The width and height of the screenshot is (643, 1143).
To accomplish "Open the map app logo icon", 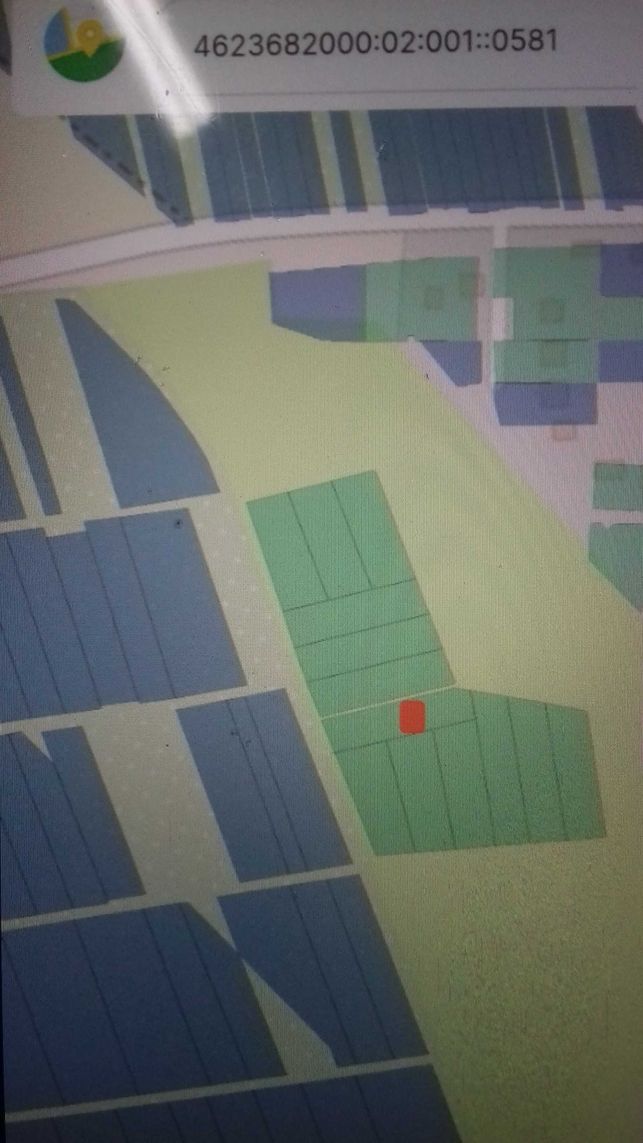I will (x=83, y=44).
